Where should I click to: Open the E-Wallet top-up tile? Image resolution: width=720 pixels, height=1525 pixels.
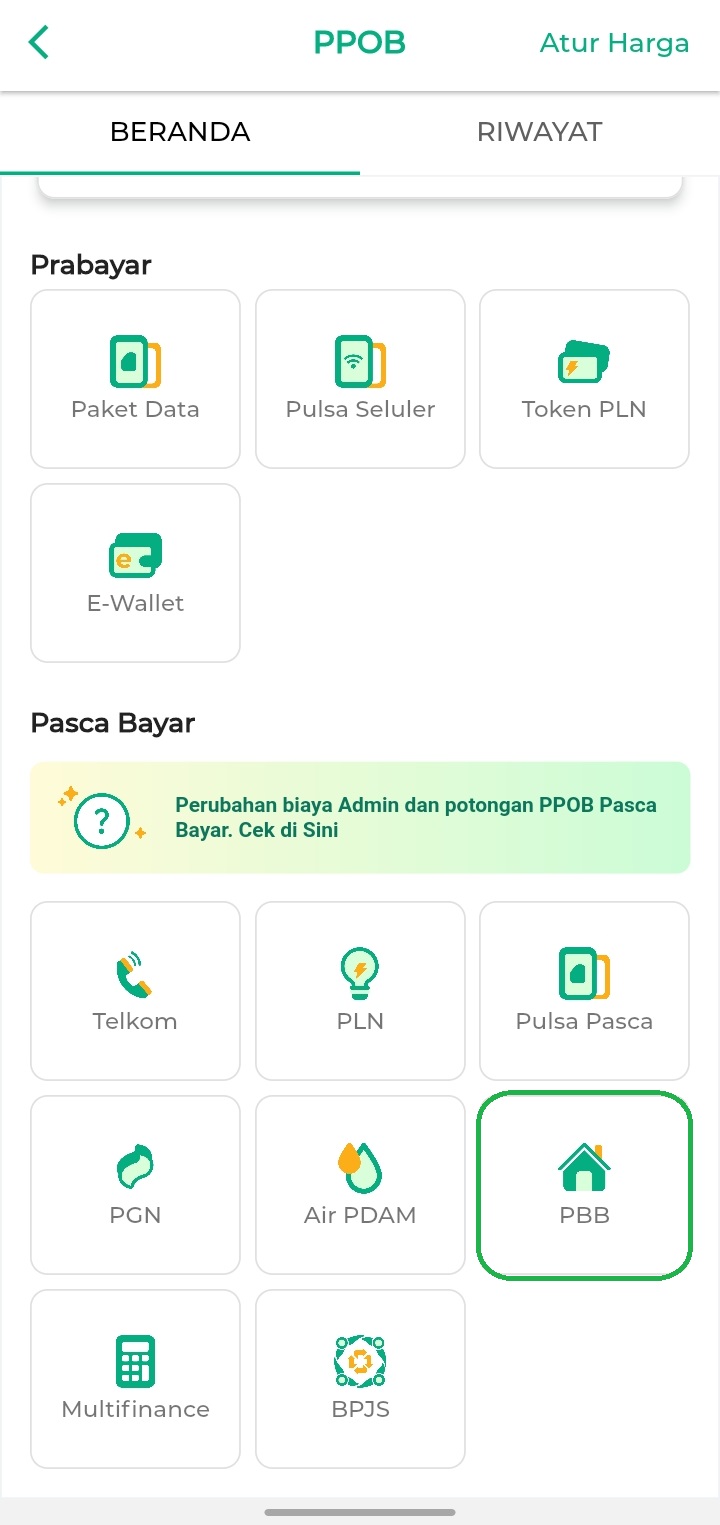tap(135, 573)
